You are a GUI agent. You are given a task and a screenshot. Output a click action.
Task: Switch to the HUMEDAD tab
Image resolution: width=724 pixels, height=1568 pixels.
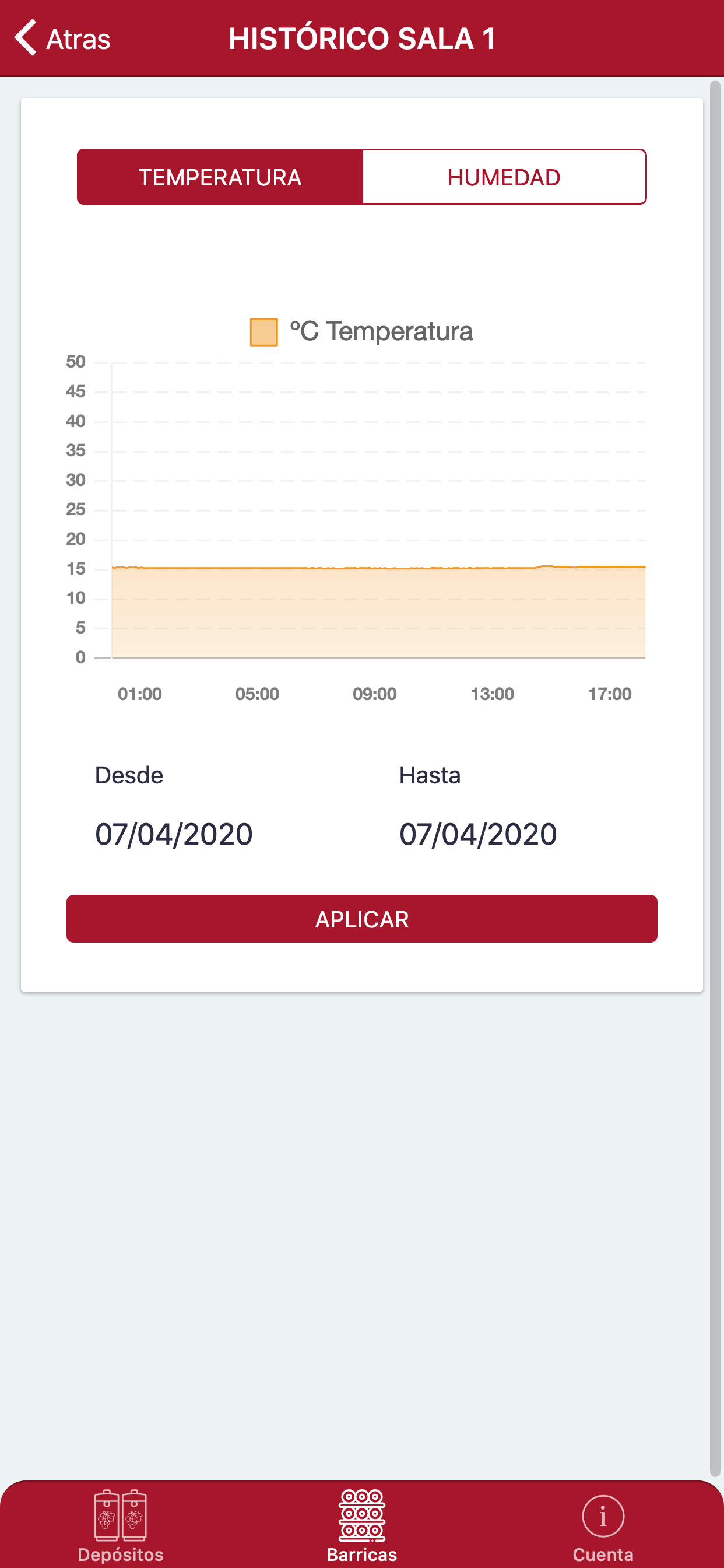(504, 177)
